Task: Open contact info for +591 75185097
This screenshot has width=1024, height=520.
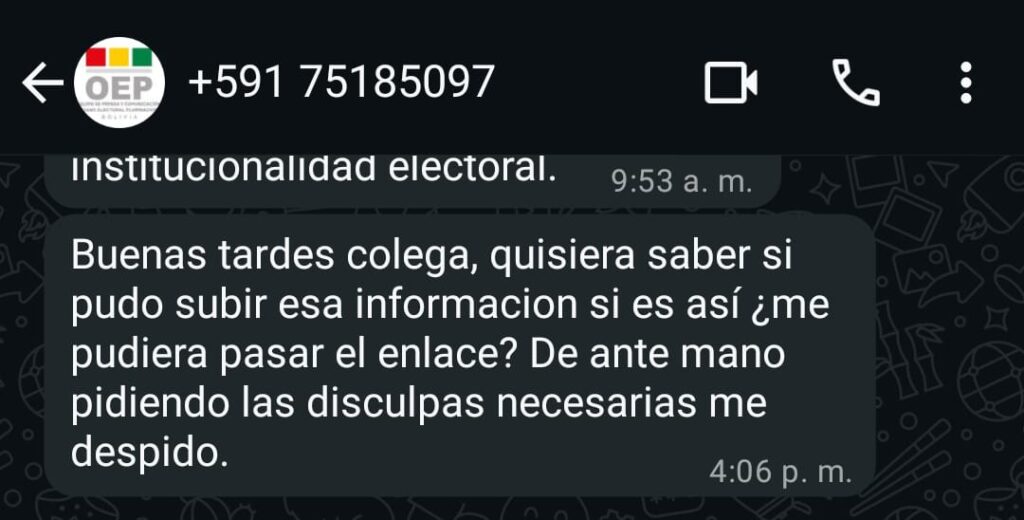Action: tap(341, 82)
